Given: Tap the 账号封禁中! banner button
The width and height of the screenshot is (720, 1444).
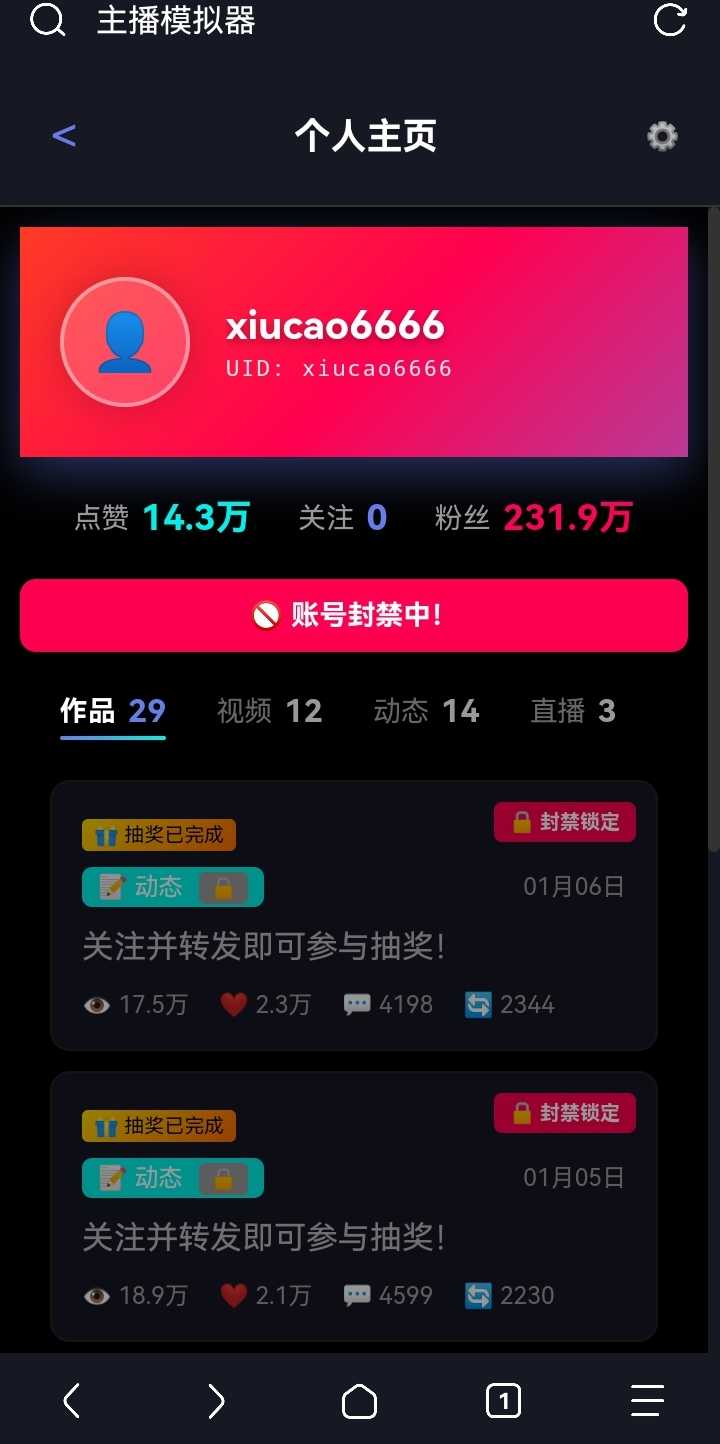Looking at the screenshot, I should pos(354,615).
